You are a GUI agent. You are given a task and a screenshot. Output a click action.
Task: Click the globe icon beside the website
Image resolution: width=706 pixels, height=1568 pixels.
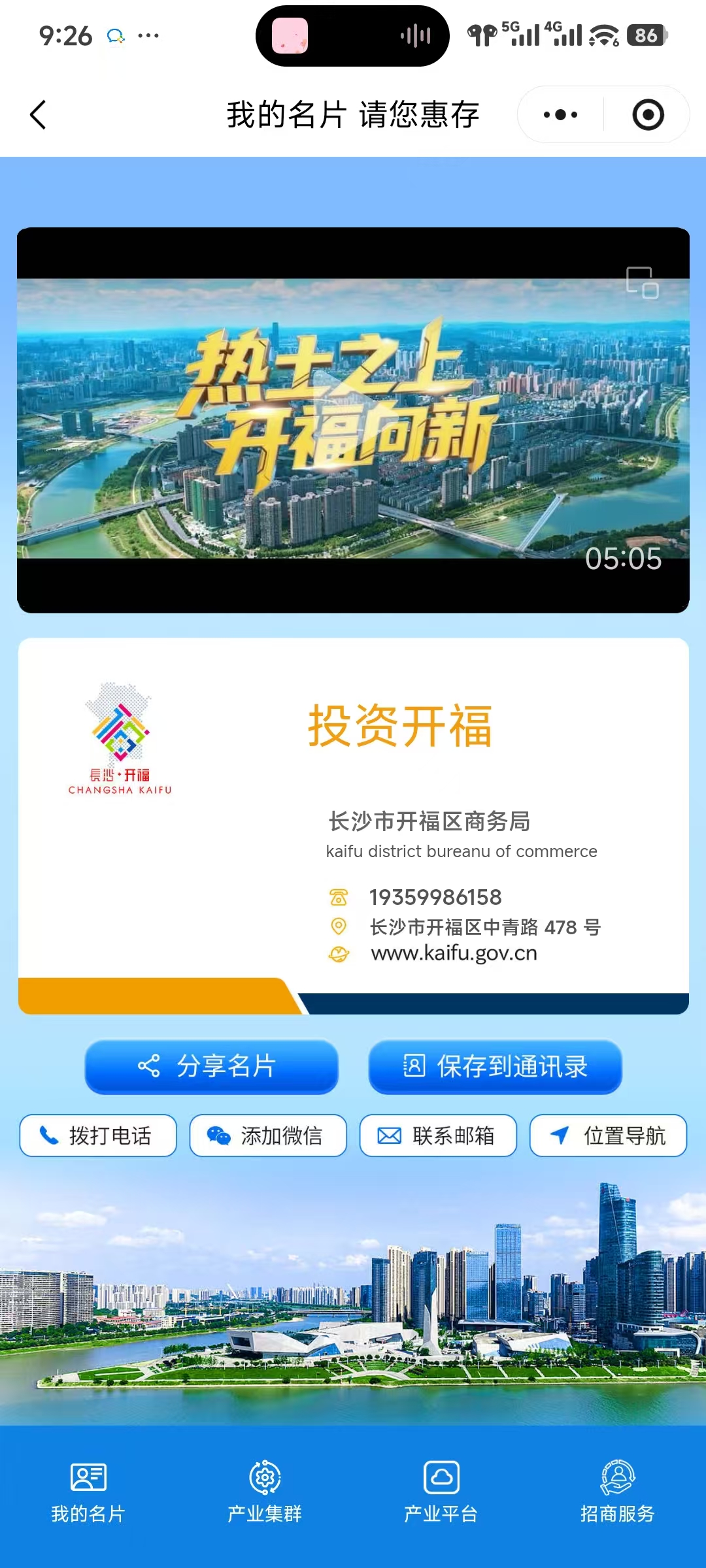[337, 953]
